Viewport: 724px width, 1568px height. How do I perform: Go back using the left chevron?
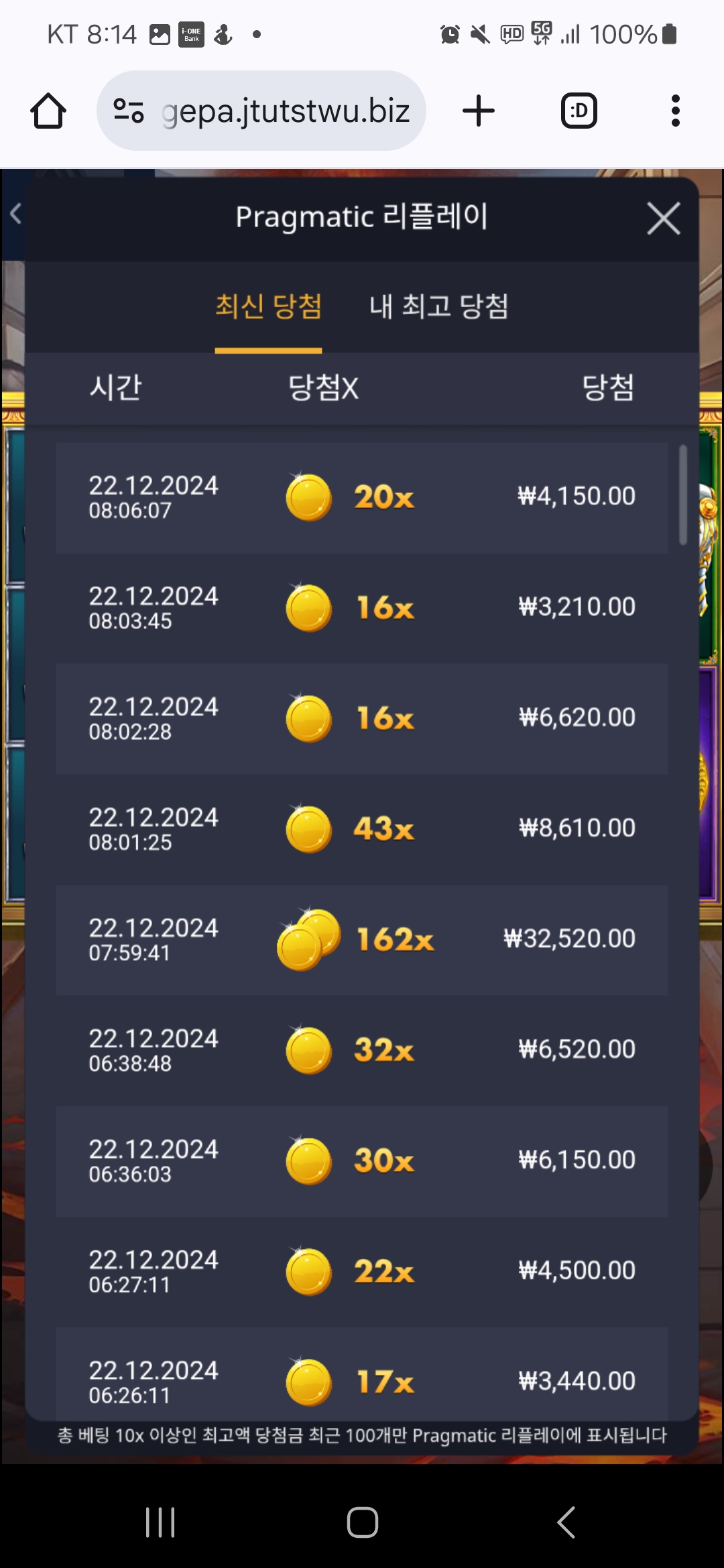pos(16,214)
